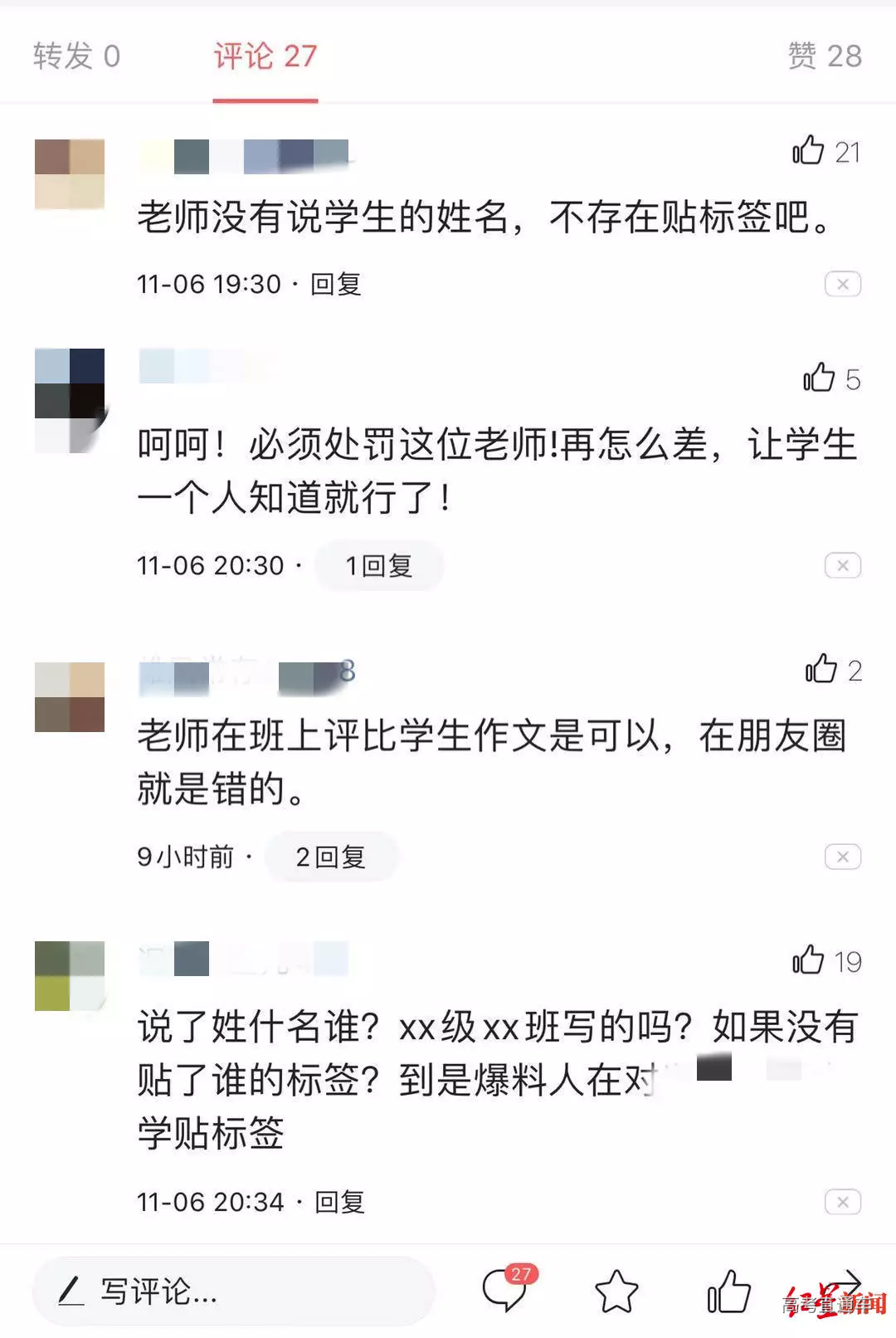
Task: Dismiss the 11-06 20:30 comment
Action: point(842,566)
